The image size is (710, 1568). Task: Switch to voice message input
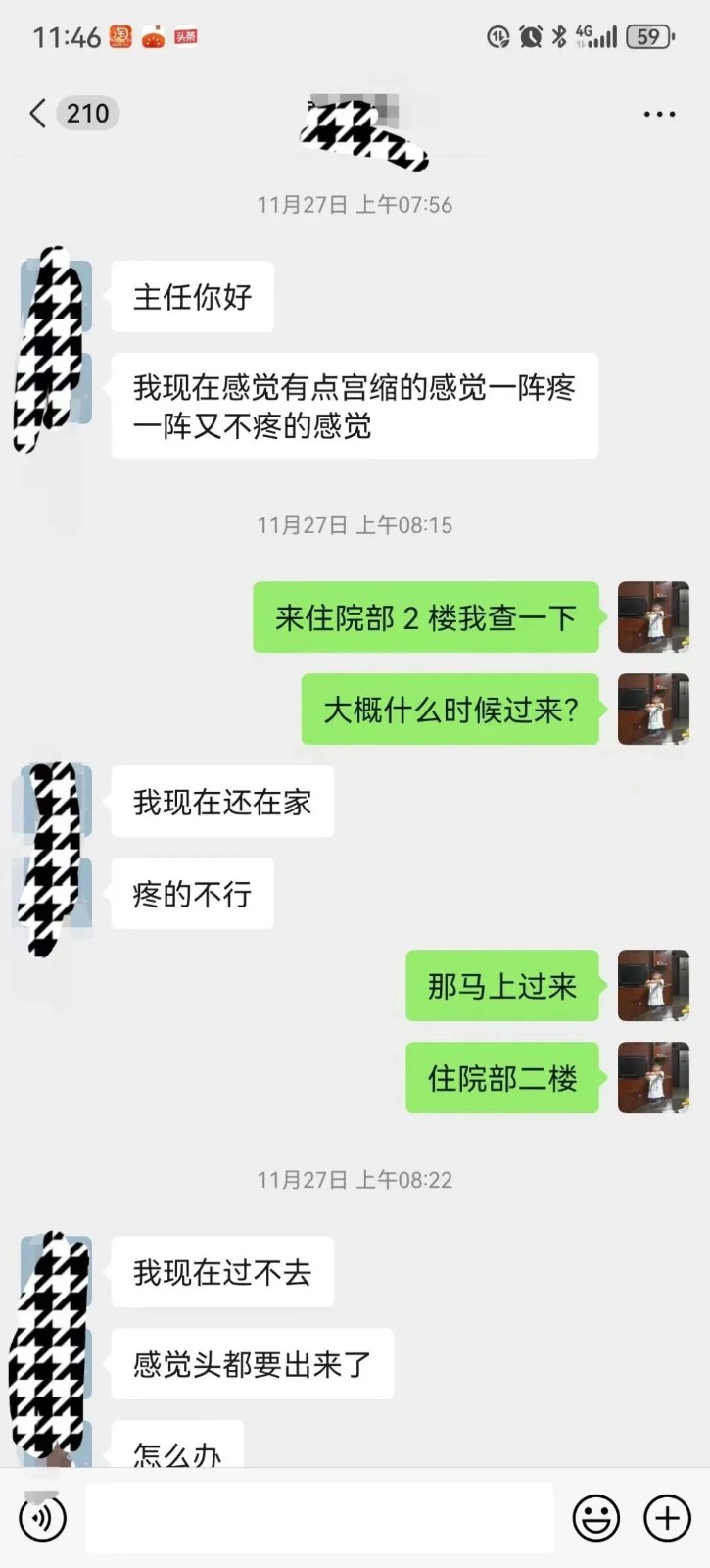click(42, 1518)
